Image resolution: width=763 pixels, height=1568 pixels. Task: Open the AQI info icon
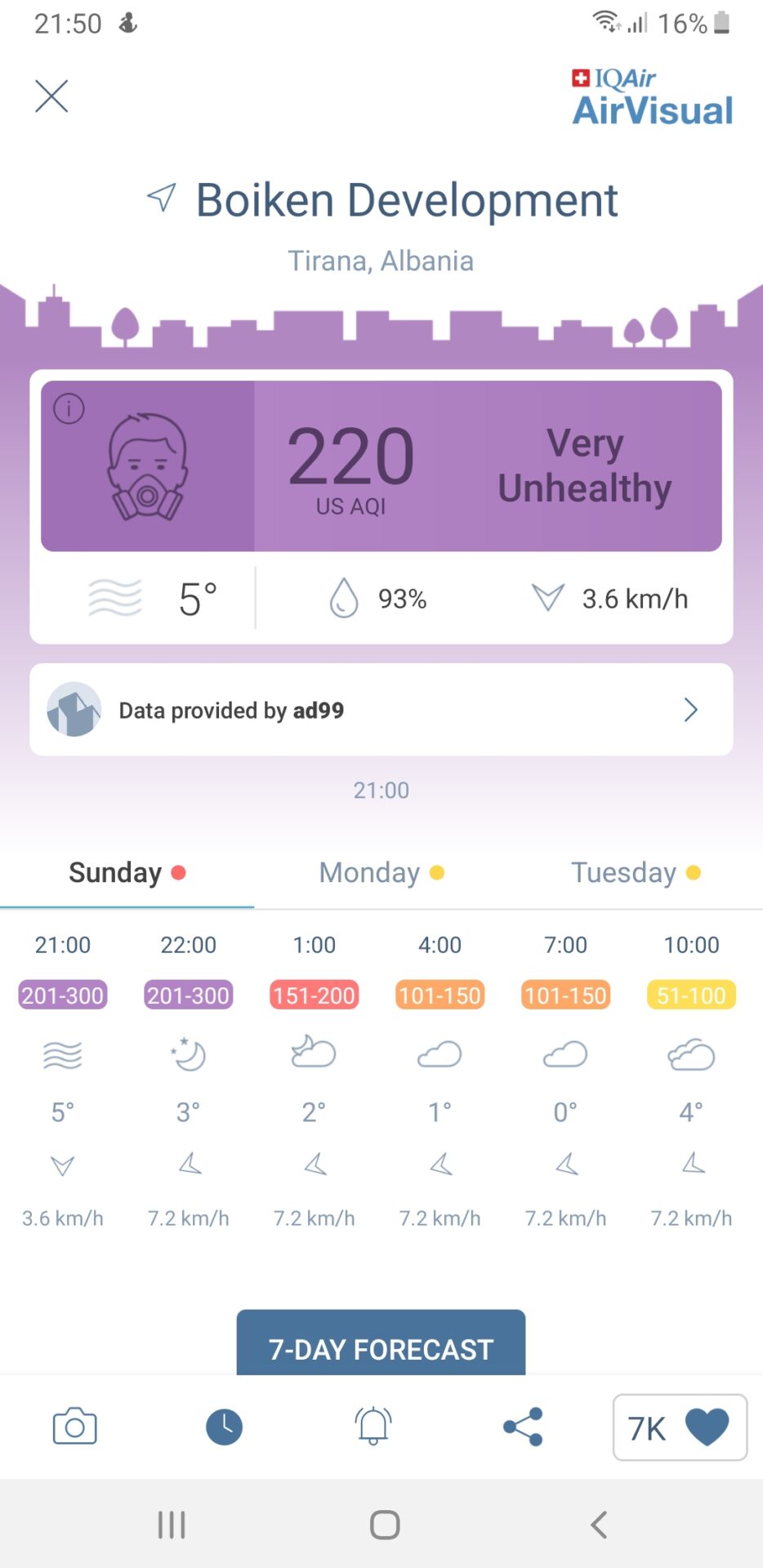click(69, 408)
